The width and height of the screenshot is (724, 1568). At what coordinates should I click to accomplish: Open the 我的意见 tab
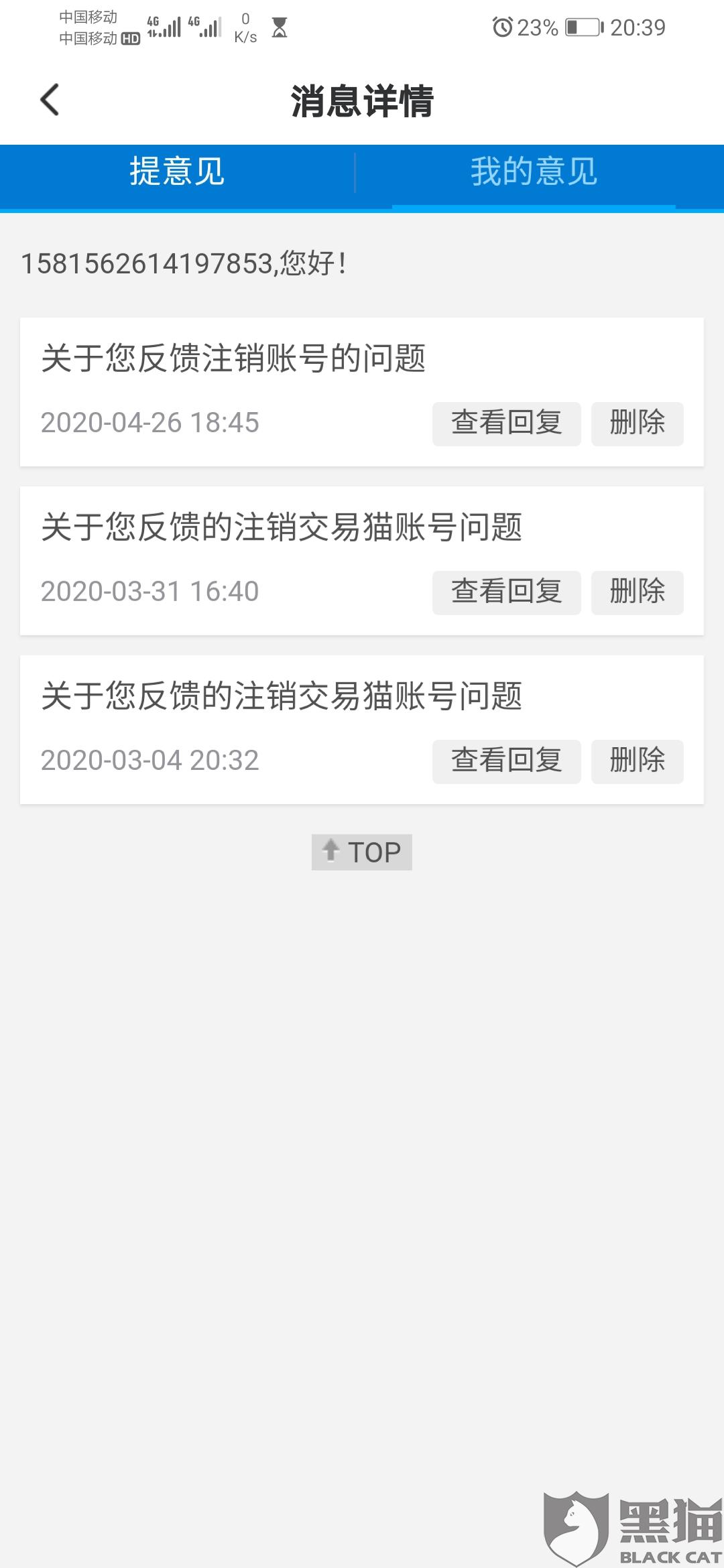(x=533, y=173)
